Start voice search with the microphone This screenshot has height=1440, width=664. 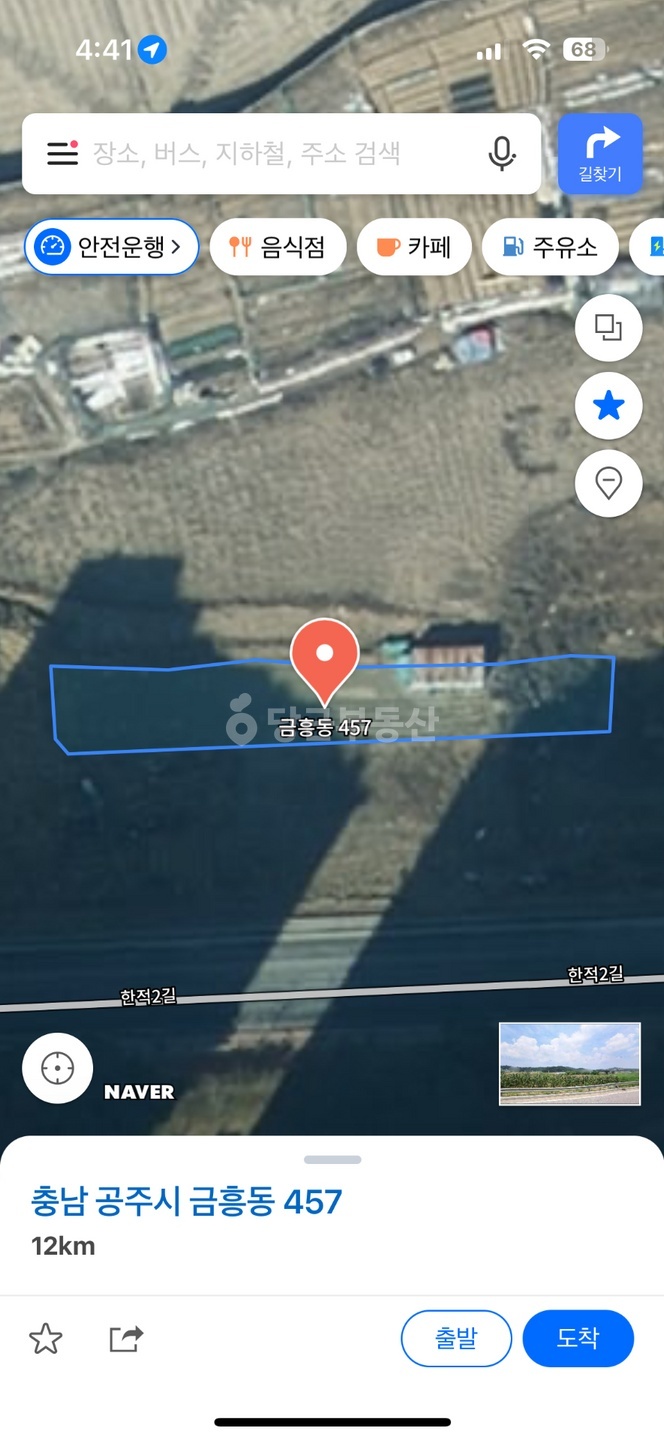point(502,153)
